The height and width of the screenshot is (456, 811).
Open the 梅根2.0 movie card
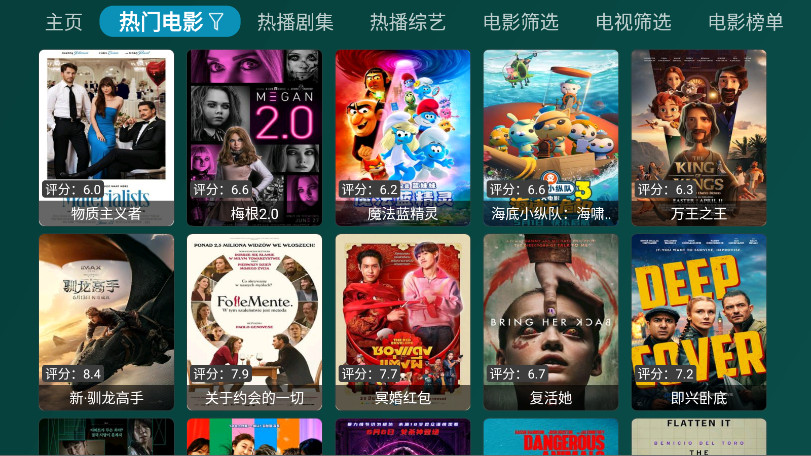coord(254,137)
